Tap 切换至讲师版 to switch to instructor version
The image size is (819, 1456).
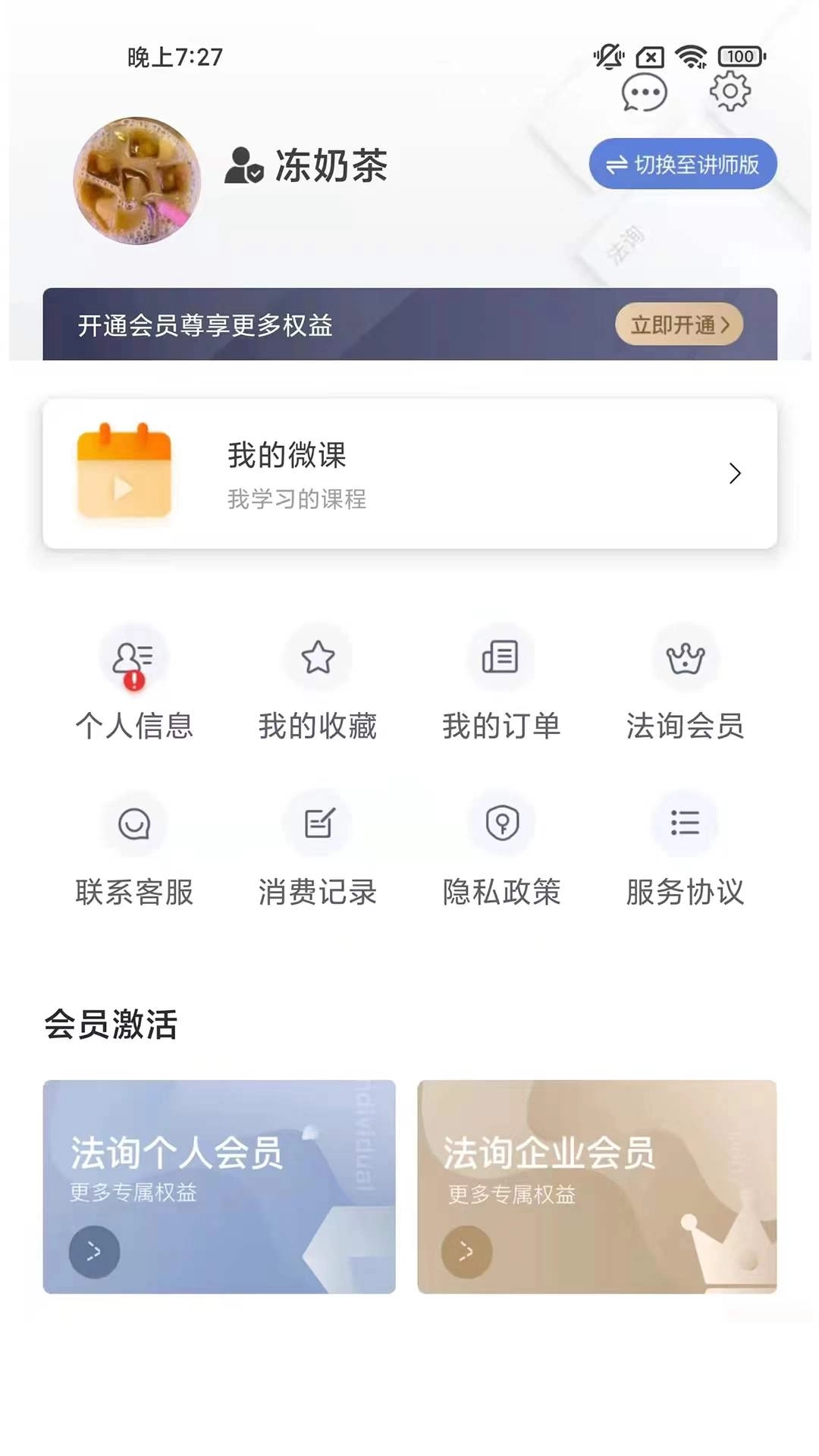coord(683,163)
